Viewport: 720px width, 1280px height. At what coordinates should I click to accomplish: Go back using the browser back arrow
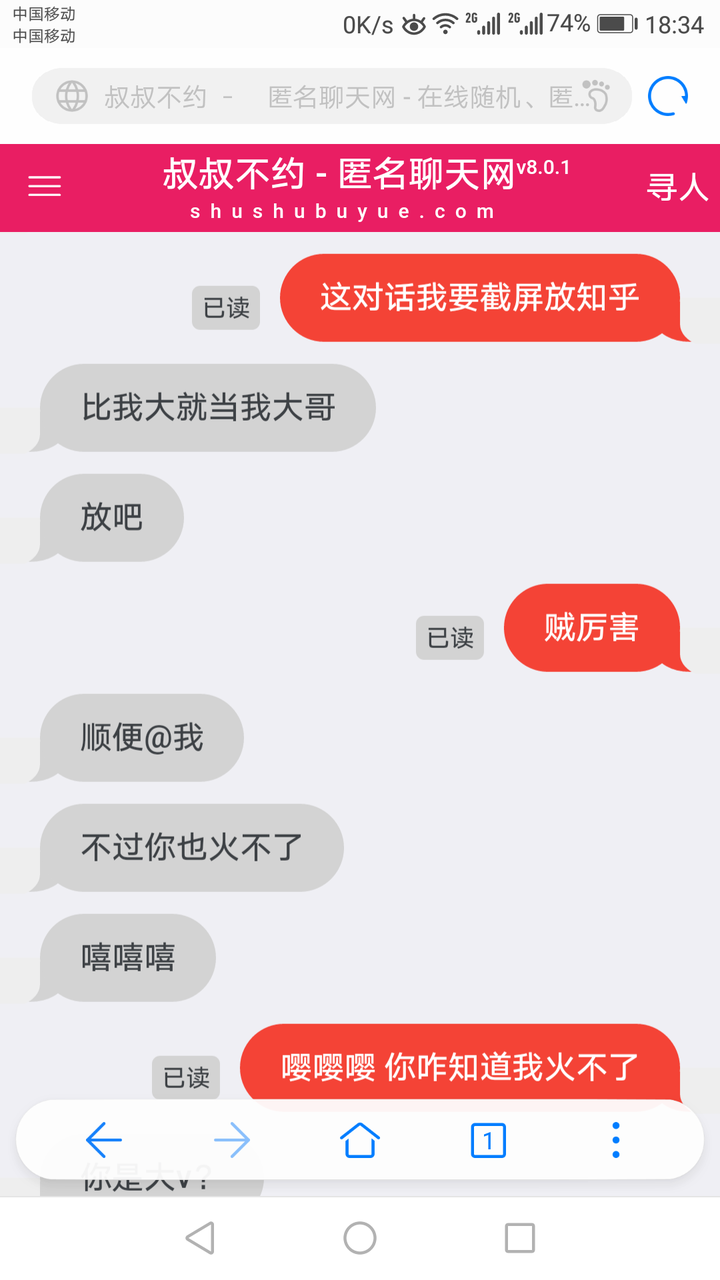coord(103,1139)
